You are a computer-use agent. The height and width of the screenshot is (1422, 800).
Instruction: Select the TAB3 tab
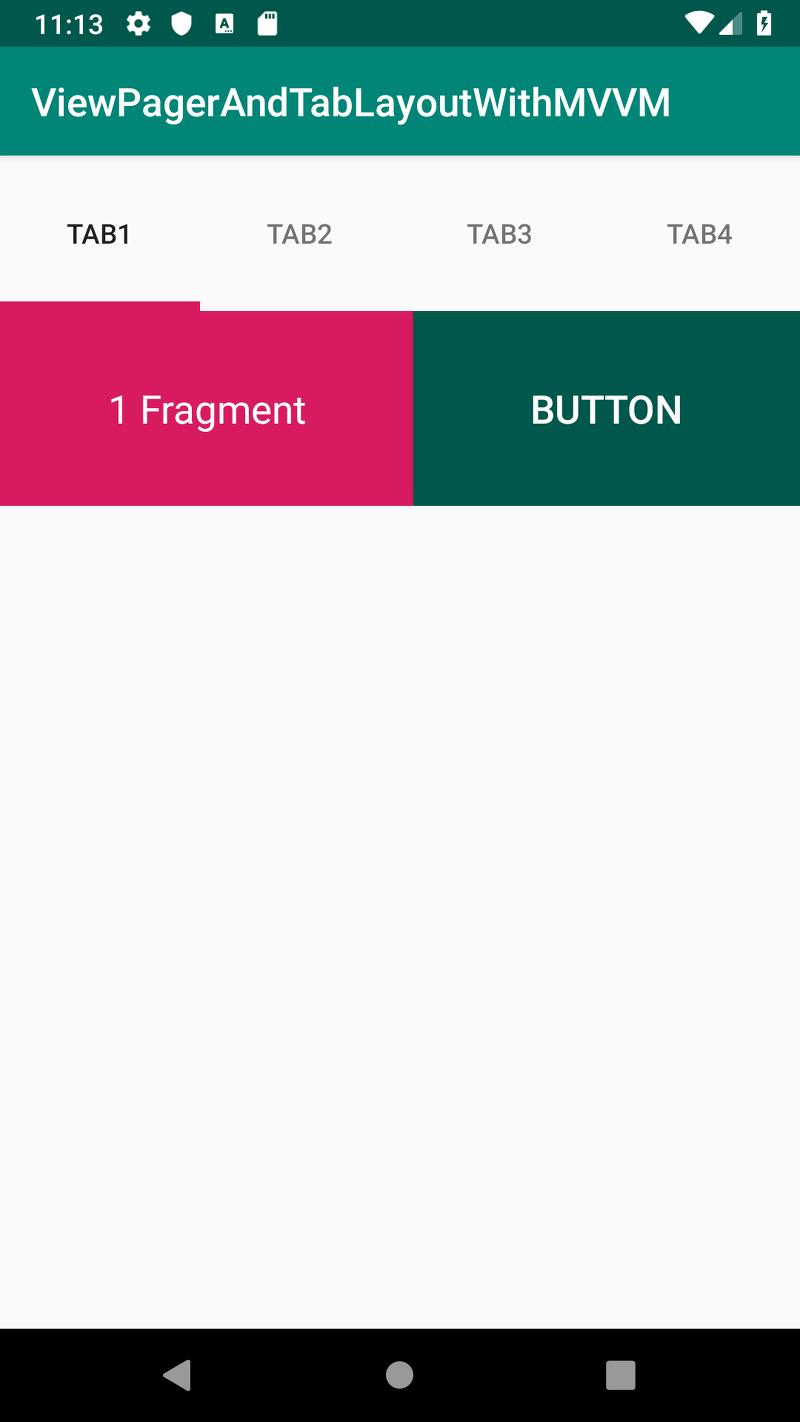tap(499, 234)
